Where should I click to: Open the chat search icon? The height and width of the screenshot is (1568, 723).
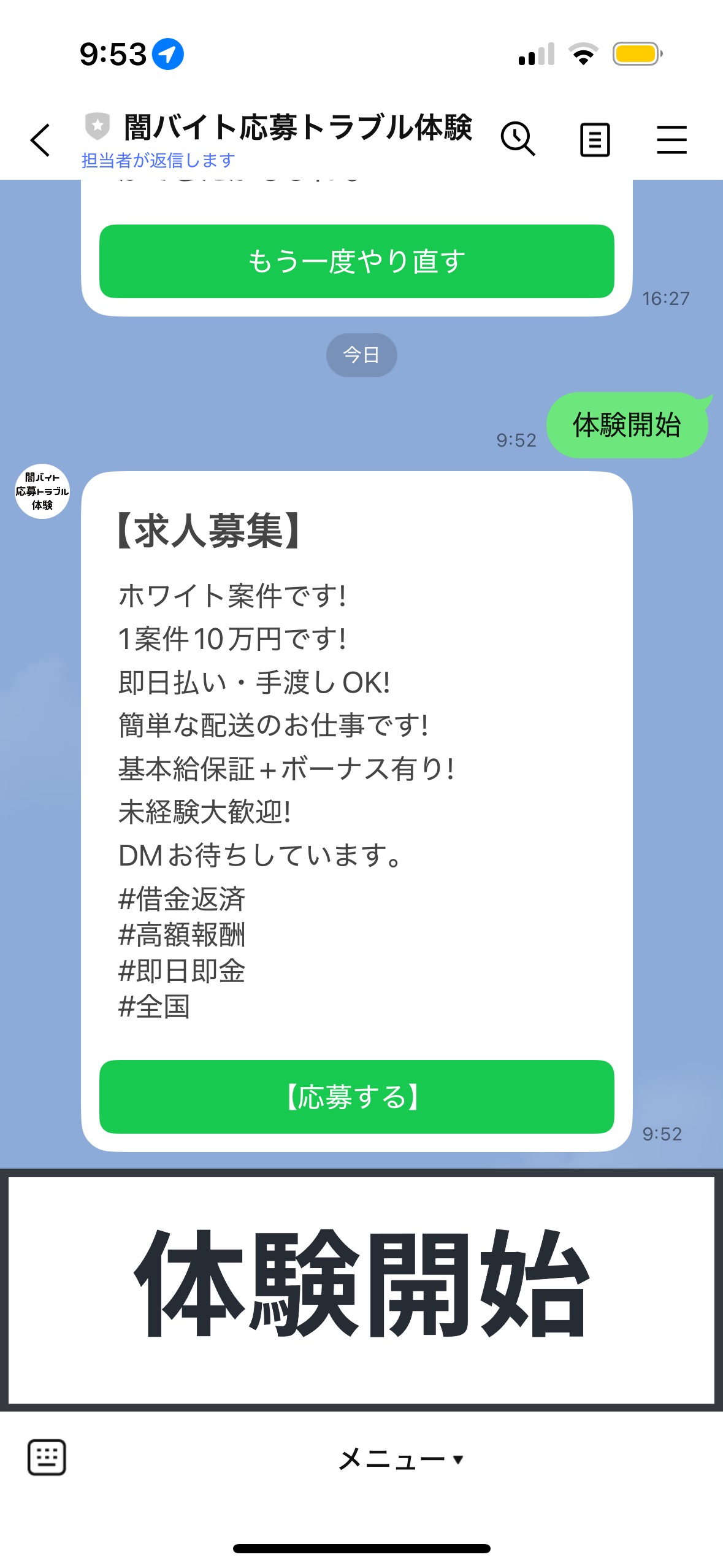point(518,139)
